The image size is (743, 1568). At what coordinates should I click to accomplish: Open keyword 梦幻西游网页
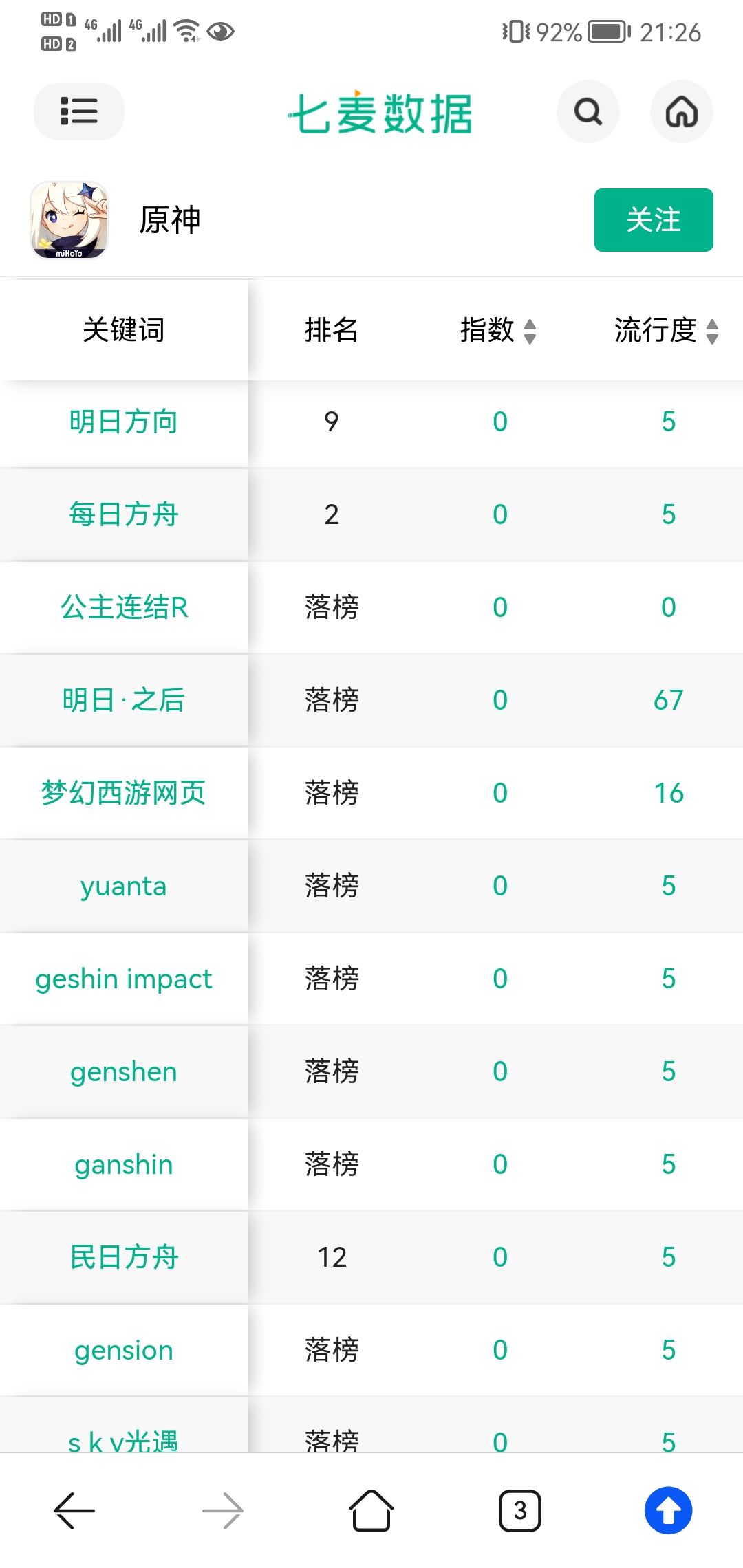click(124, 793)
